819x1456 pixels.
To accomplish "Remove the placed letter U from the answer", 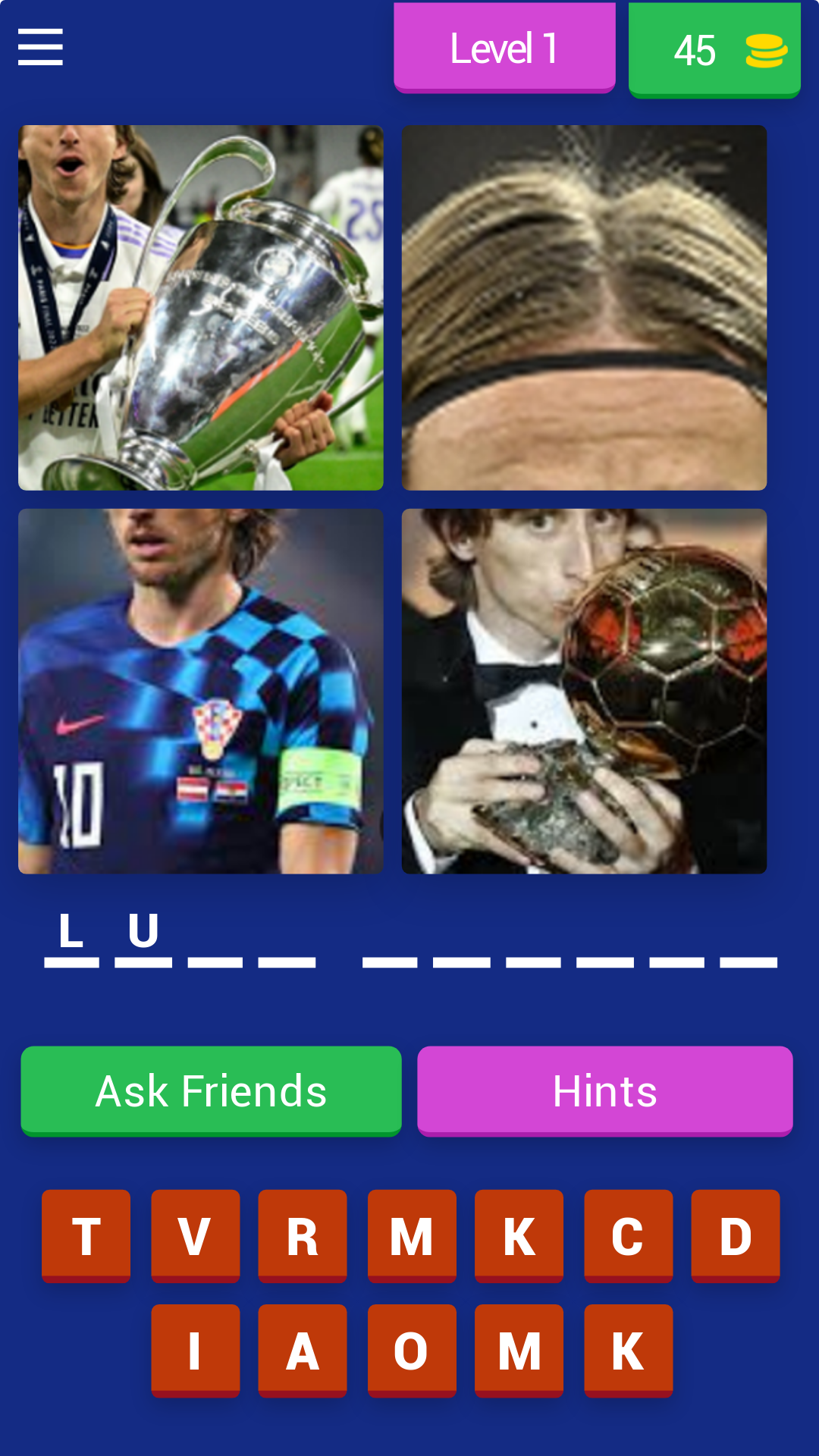I will pos(143,933).
